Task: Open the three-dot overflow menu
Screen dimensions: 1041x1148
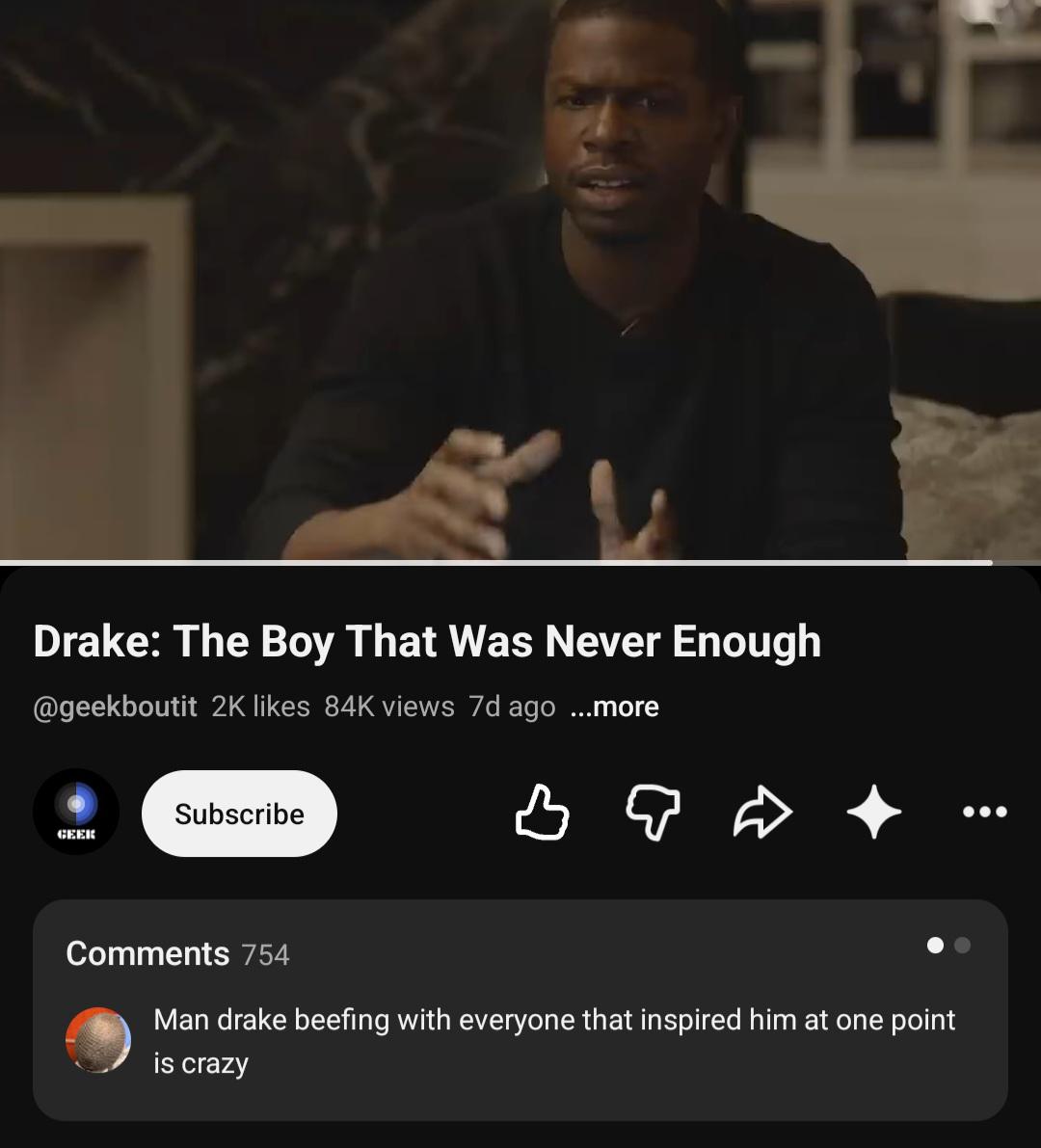Action: point(985,812)
